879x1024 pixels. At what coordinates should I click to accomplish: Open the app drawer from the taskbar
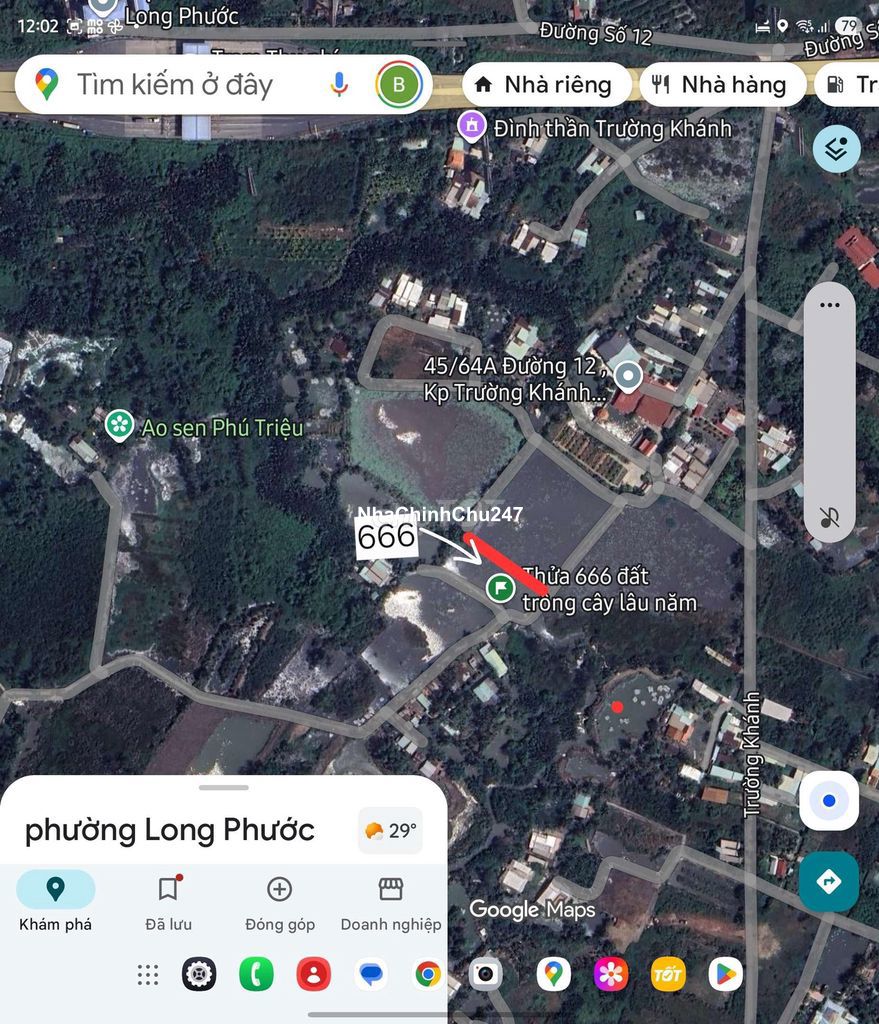pyautogui.click(x=148, y=974)
